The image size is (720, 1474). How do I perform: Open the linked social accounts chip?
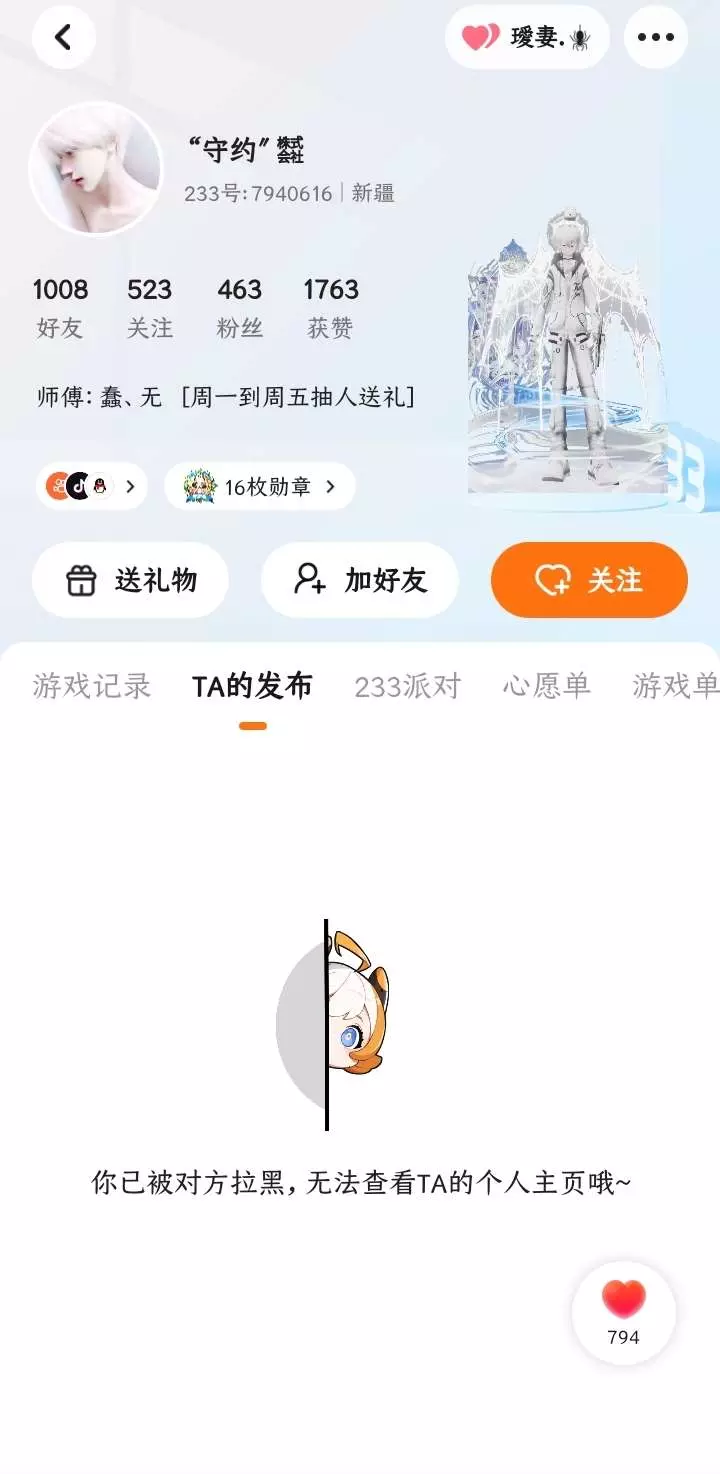tap(92, 487)
